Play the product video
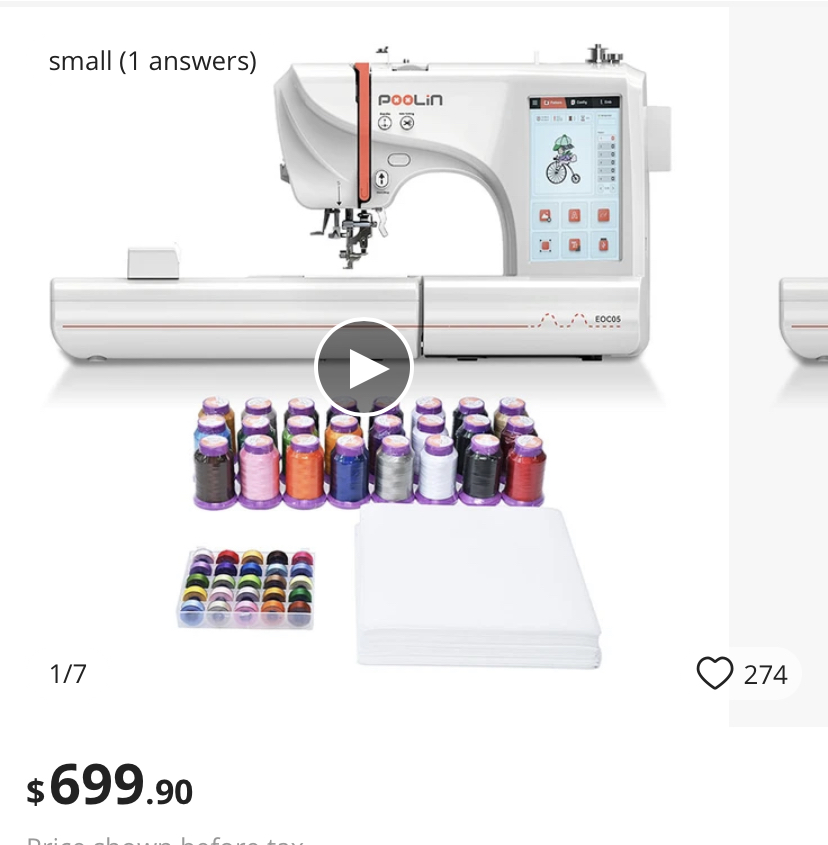Image resolution: width=828 pixels, height=845 pixels. tap(364, 368)
